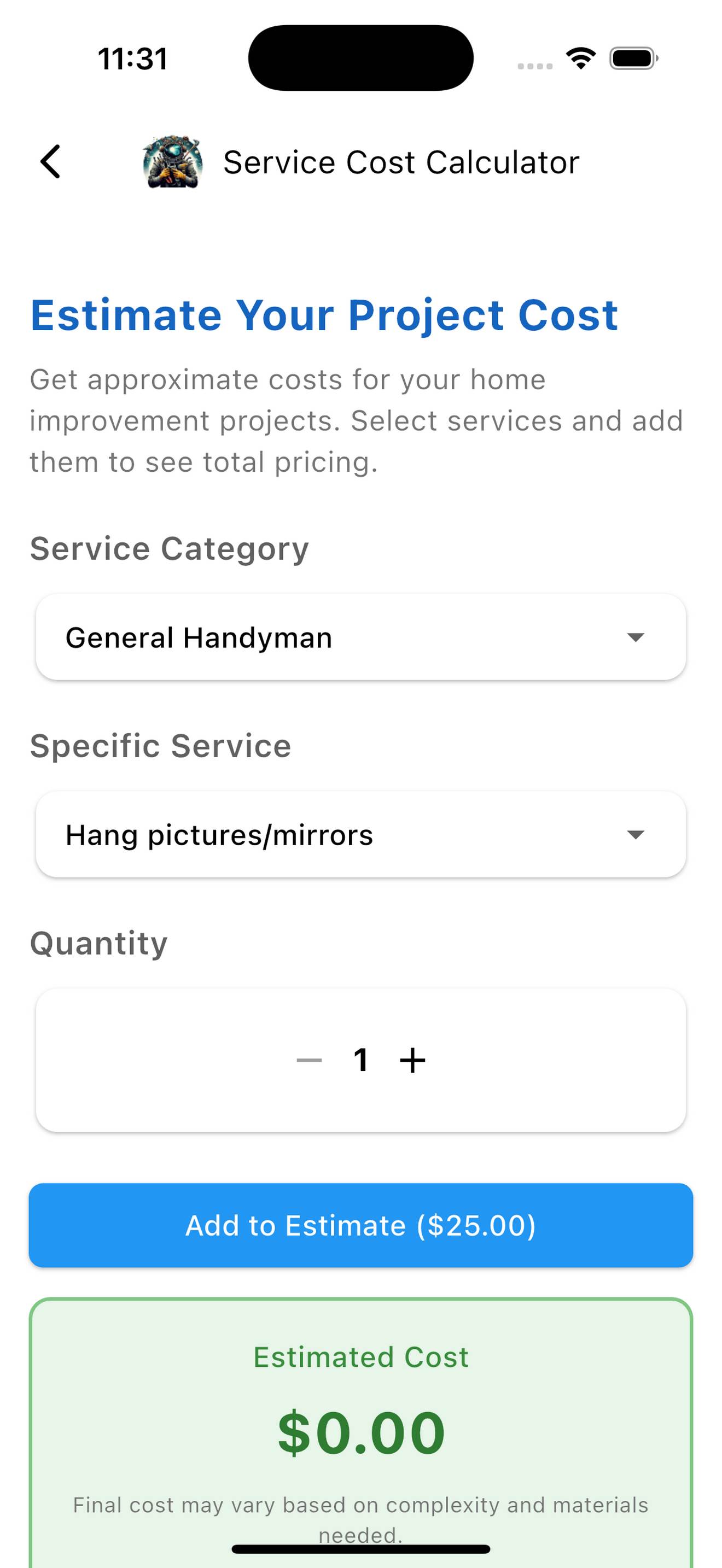Tap Add to Estimate button
Screen dimensions: 722x1568
(361, 1225)
